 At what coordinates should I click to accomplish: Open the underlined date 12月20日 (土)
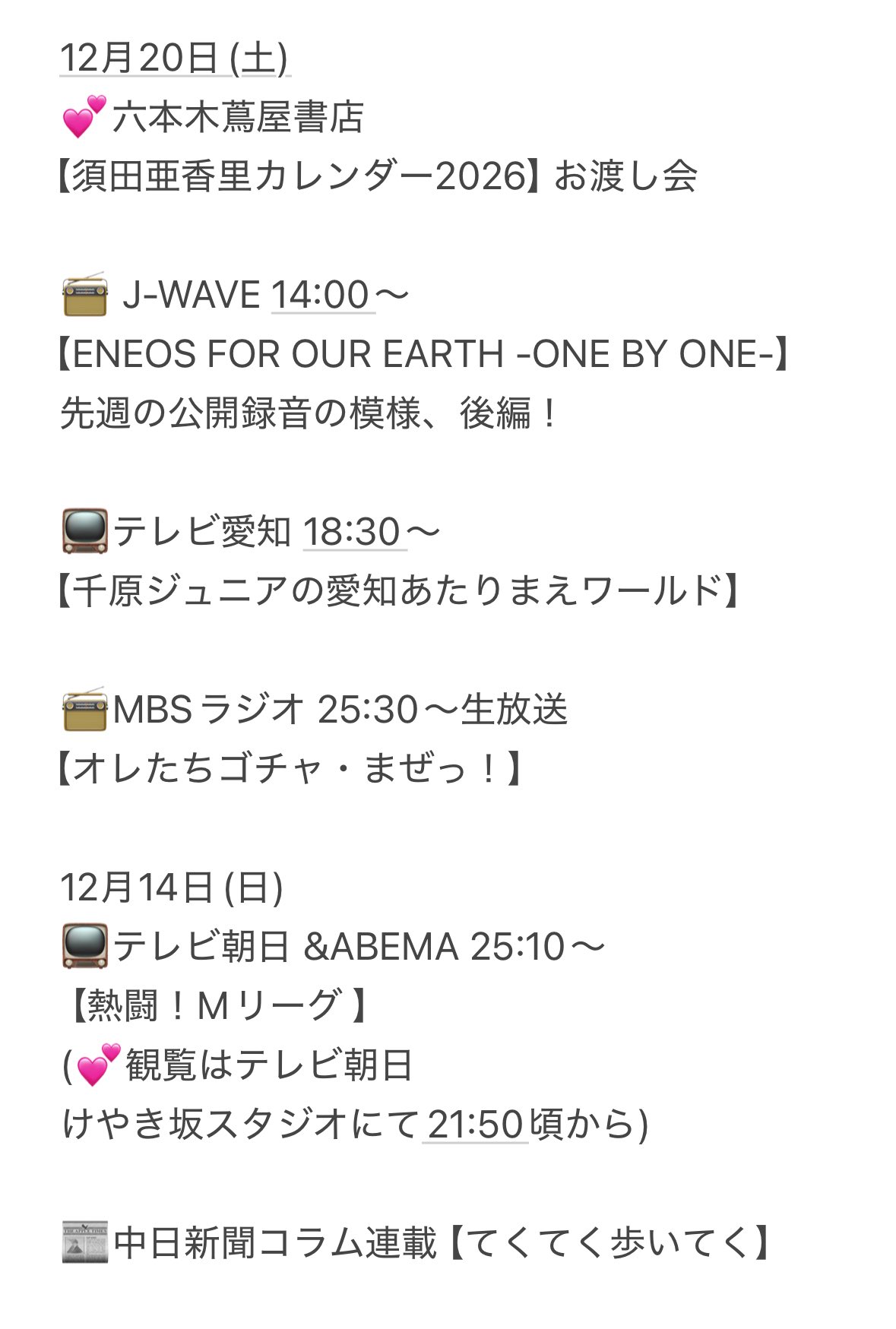coord(174,58)
